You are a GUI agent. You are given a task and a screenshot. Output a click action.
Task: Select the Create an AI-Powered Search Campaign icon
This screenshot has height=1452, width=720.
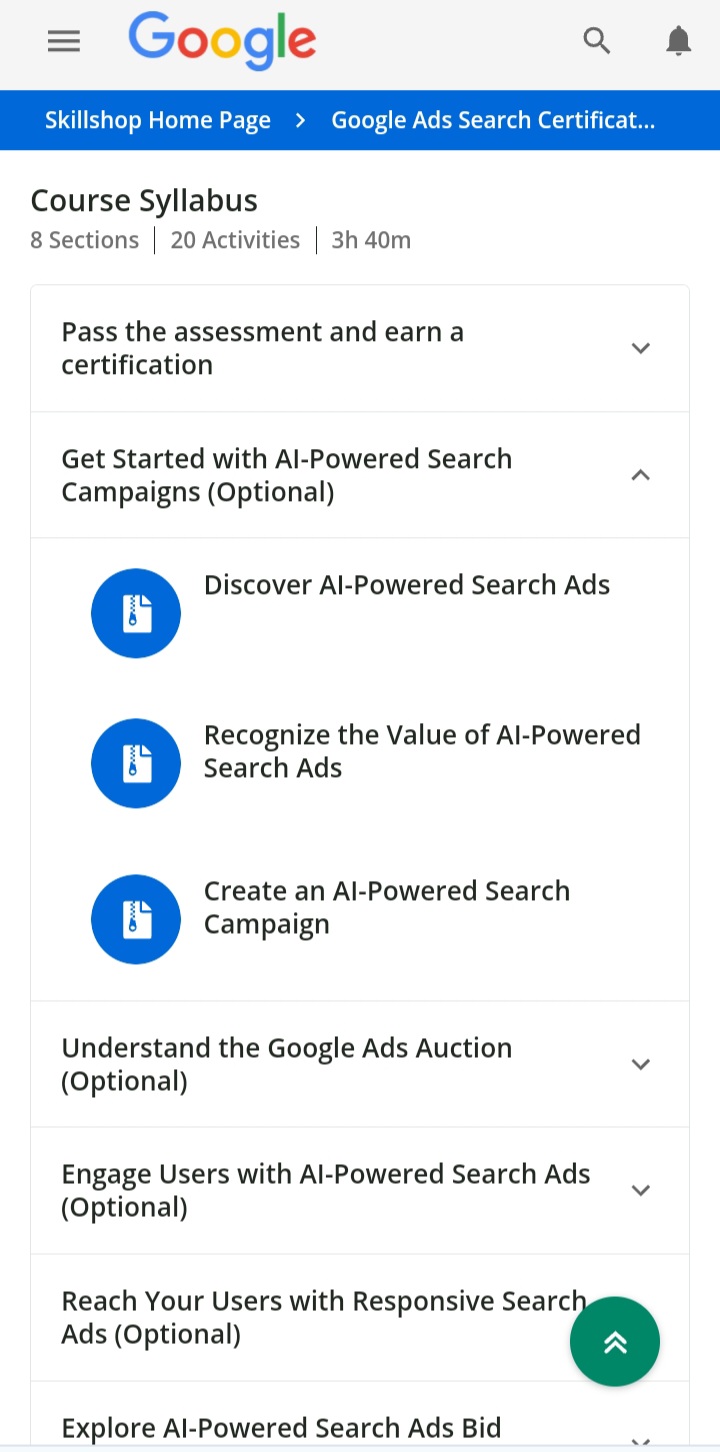pos(136,919)
